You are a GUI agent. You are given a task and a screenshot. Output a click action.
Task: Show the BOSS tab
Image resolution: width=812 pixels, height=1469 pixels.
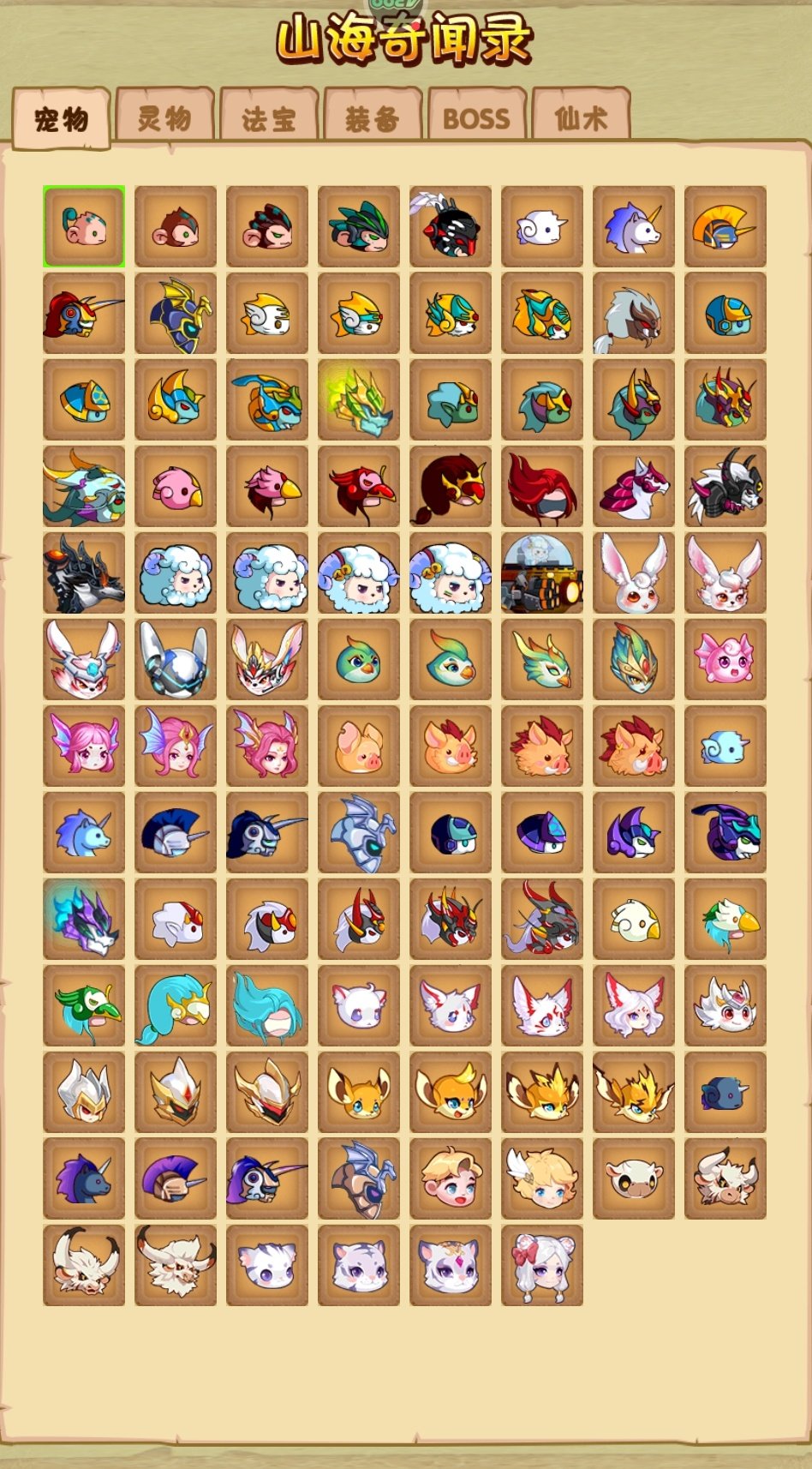click(x=476, y=118)
